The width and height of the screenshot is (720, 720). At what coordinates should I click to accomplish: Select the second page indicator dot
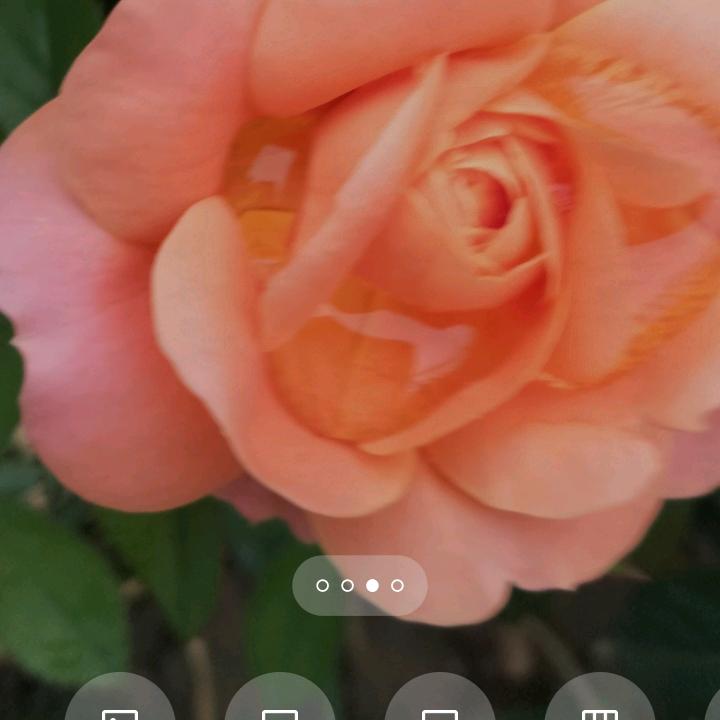point(347,585)
